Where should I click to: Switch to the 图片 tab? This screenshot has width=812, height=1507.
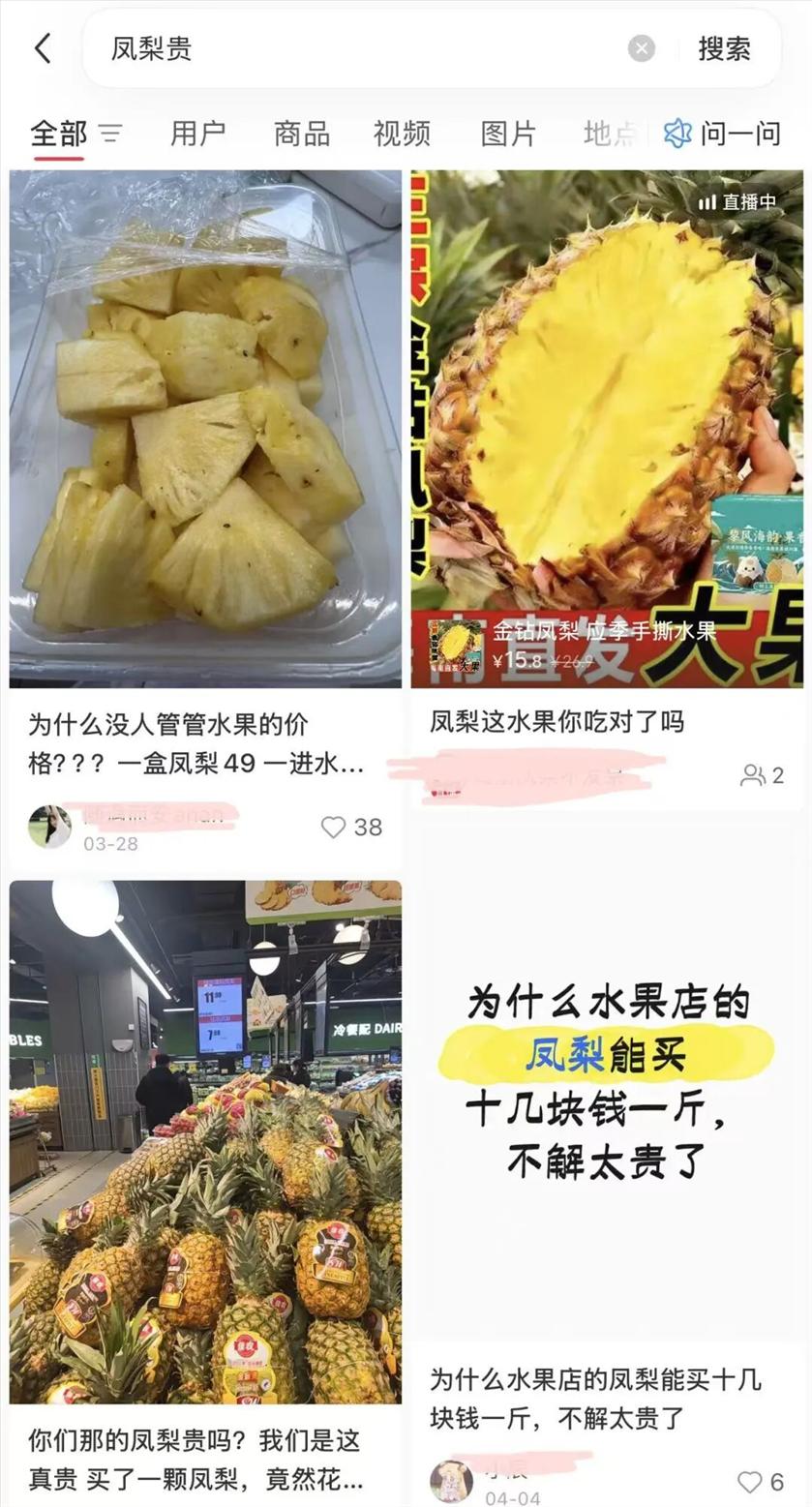[508, 134]
